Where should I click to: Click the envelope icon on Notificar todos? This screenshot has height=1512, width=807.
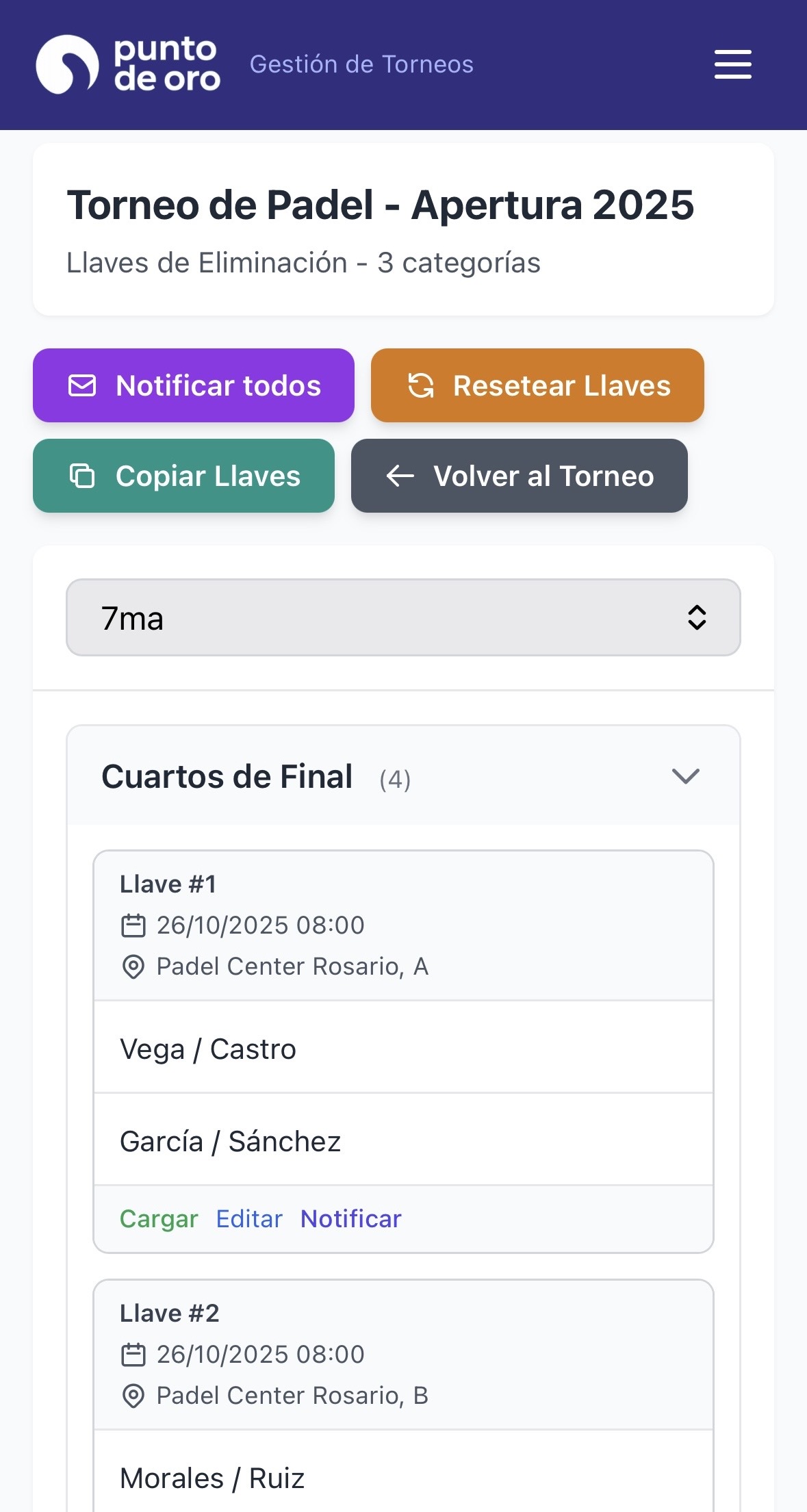coord(82,385)
